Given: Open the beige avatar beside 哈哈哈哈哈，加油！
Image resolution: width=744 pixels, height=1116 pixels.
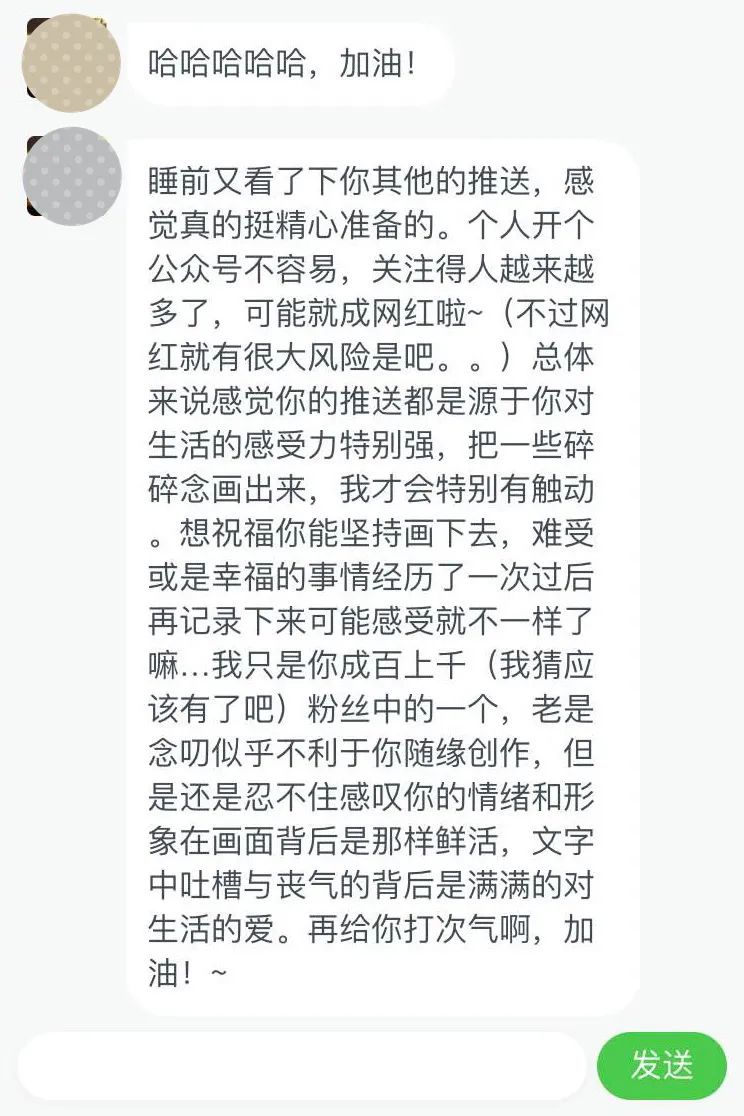Looking at the screenshot, I should 71,63.
